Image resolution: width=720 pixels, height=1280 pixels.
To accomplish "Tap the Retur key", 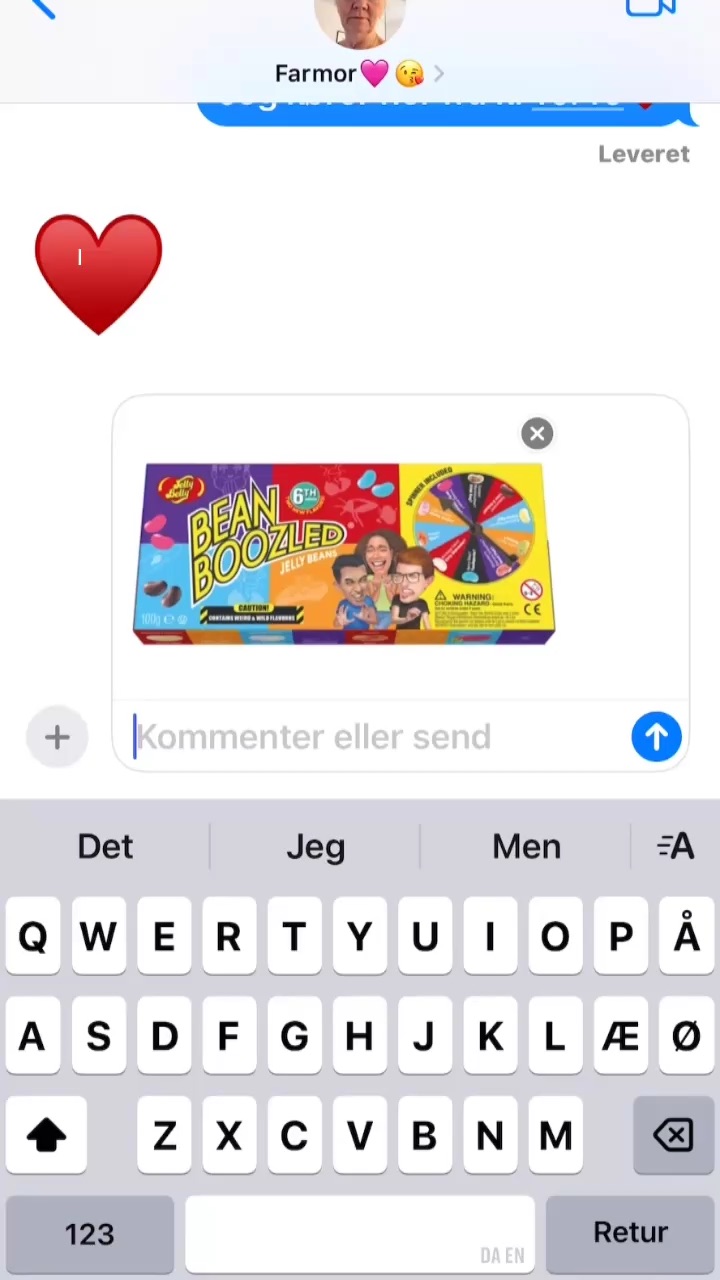I will coord(630,1233).
